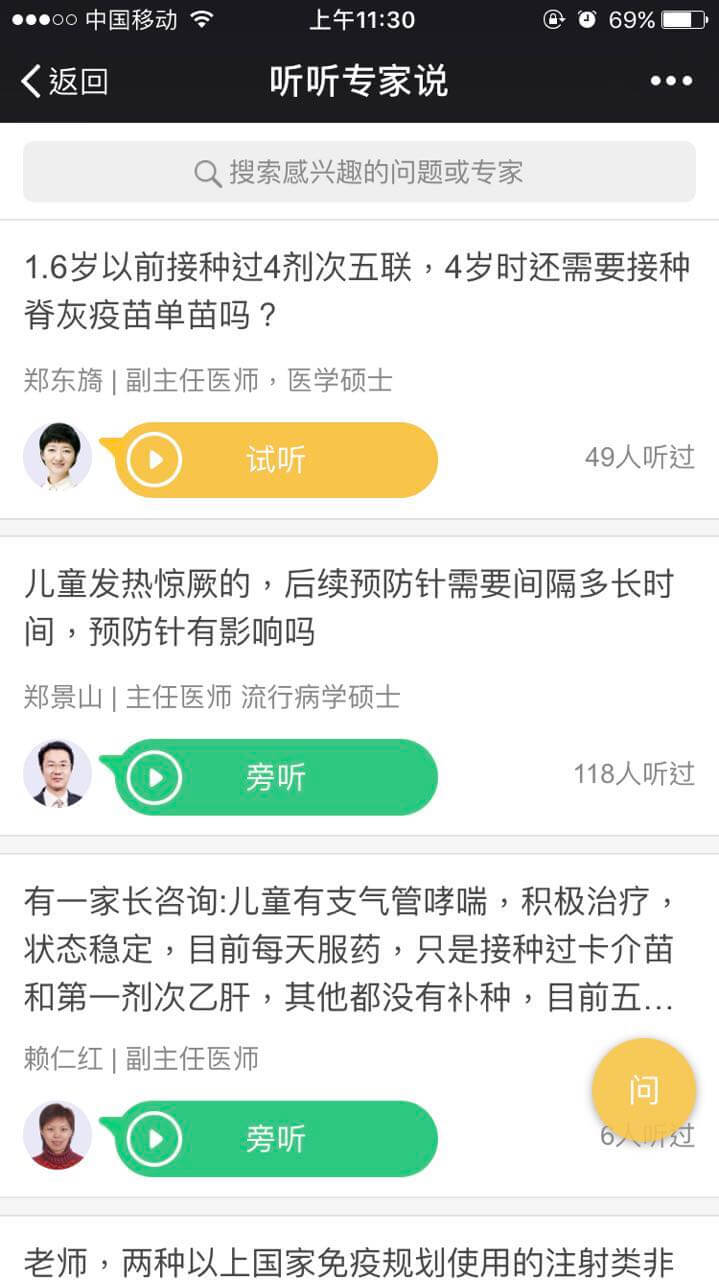Open the question about 支气管哮喘 vaccination
This screenshot has width=719, height=1280.
click(x=349, y=949)
